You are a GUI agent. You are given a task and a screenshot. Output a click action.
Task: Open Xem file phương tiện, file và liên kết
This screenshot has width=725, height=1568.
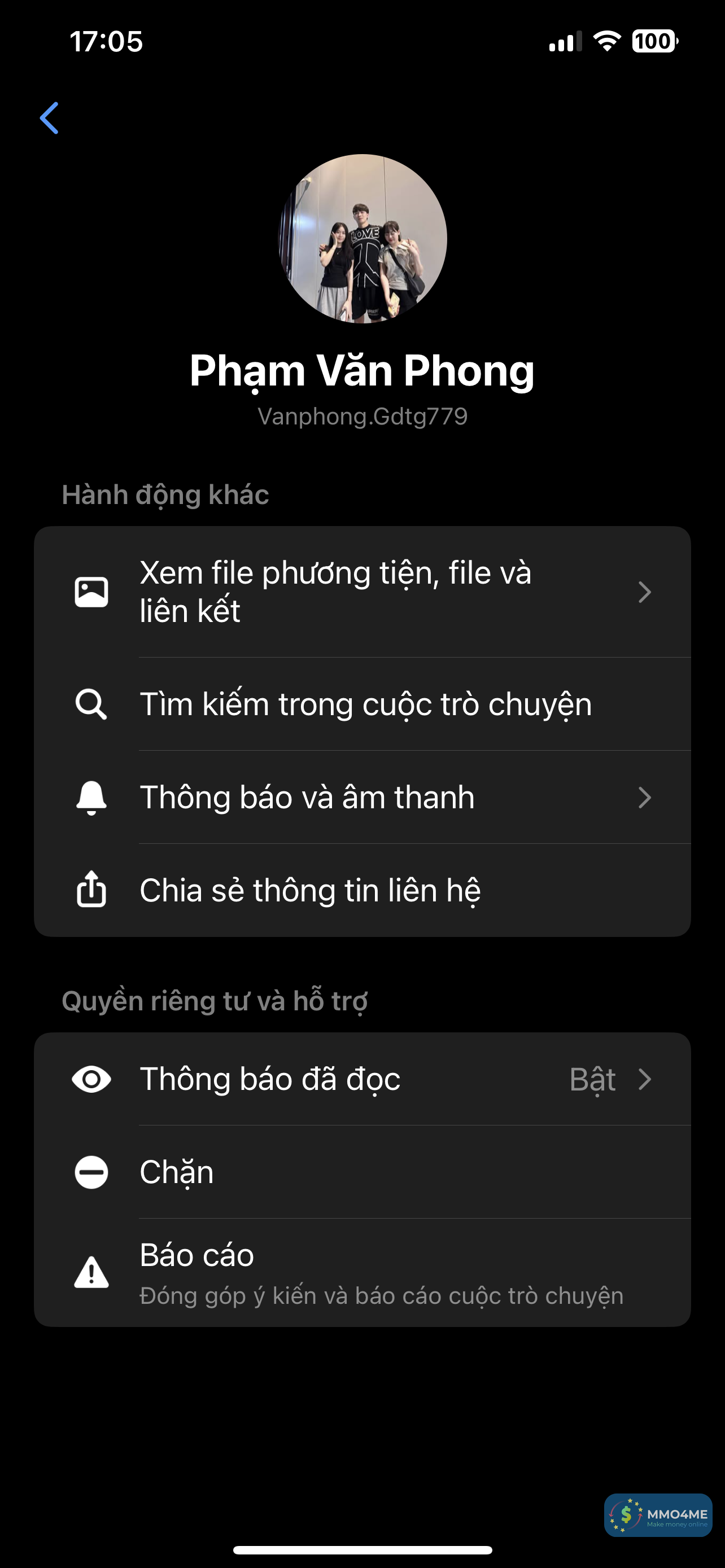click(362, 592)
